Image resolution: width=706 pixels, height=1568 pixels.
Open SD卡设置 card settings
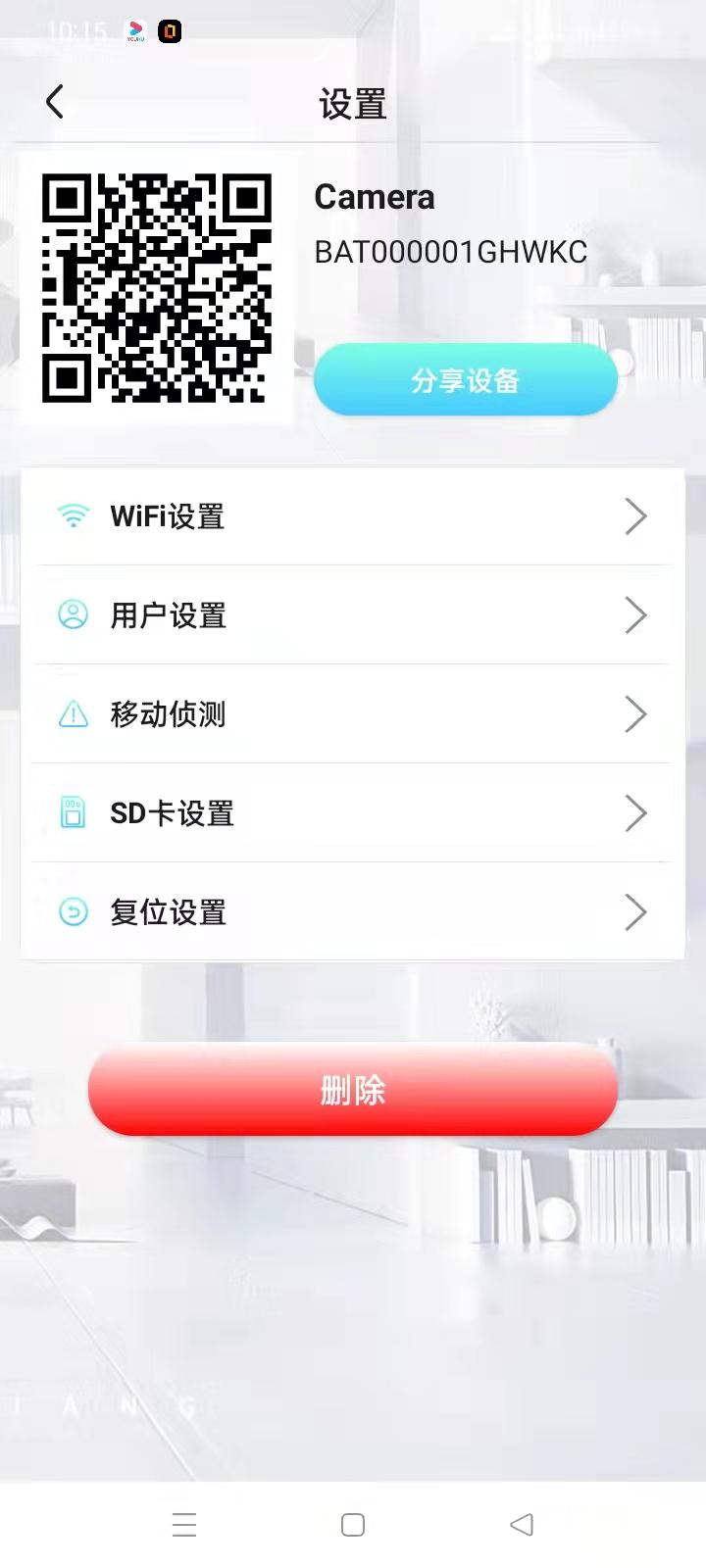click(x=352, y=813)
